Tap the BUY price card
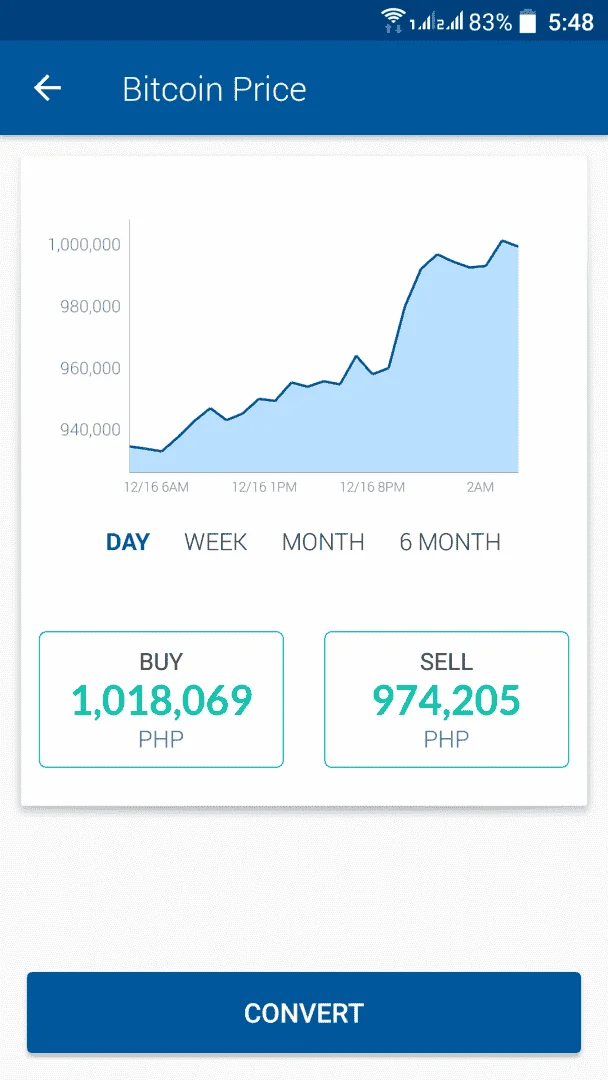608x1080 pixels. pyautogui.click(x=161, y=699)
